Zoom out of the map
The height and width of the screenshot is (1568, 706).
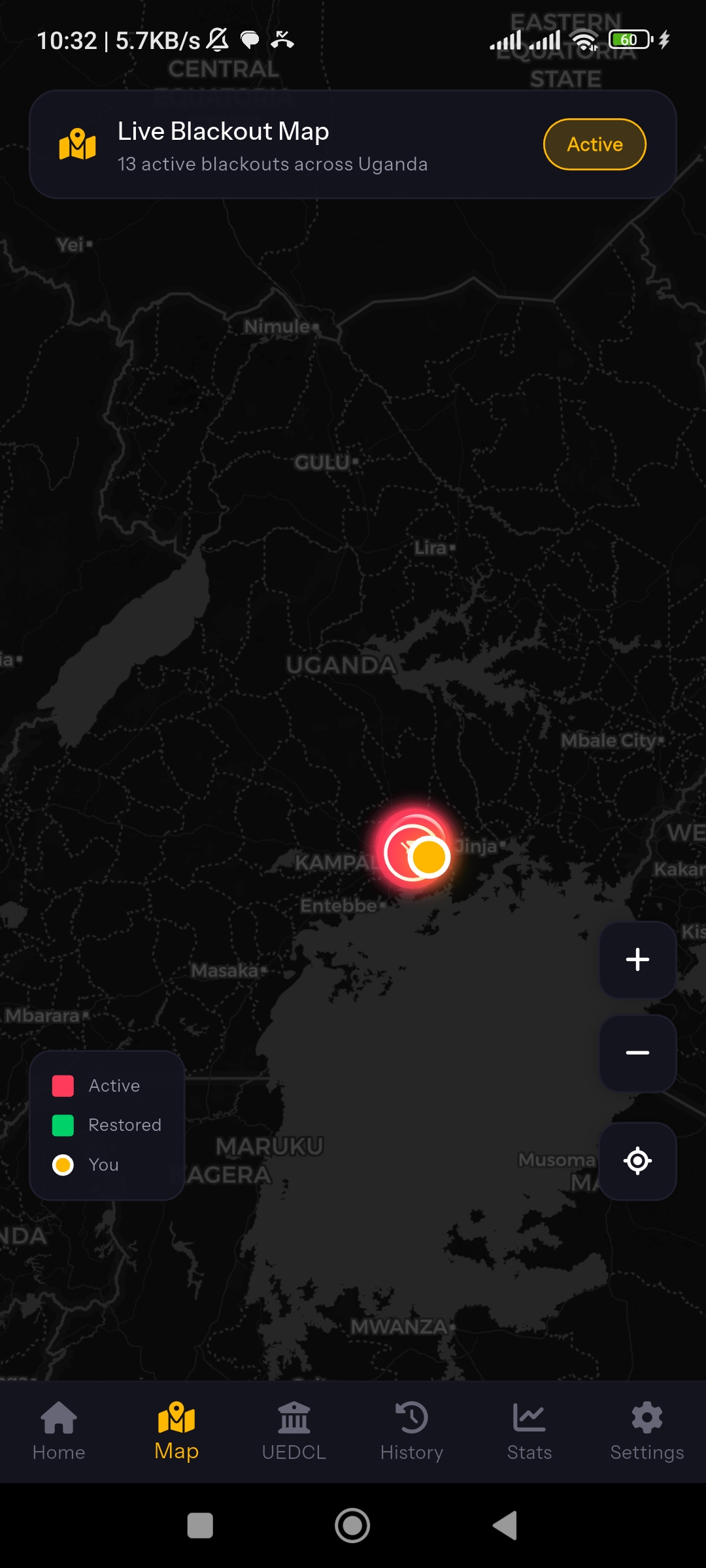pos(637,1053)
